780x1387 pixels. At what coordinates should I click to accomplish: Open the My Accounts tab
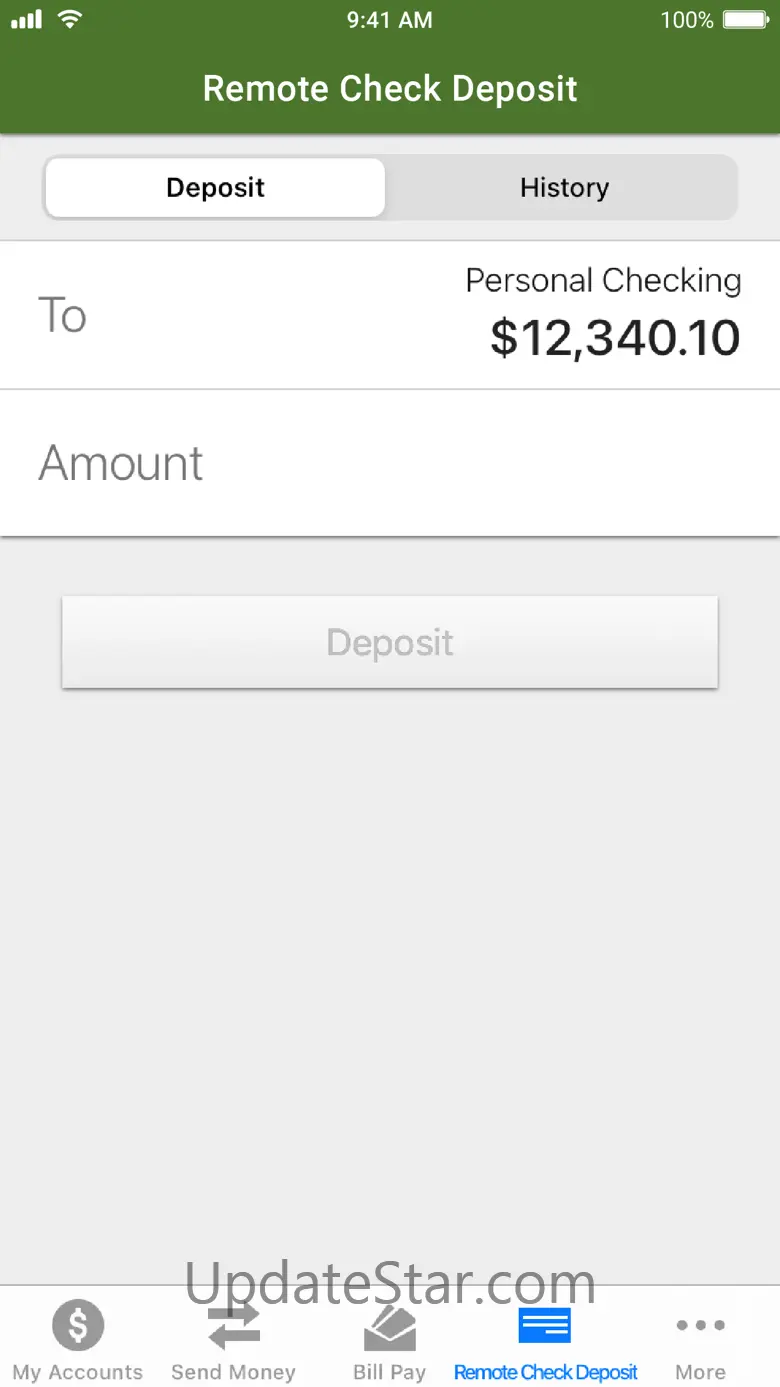(x=78, y=1342)
